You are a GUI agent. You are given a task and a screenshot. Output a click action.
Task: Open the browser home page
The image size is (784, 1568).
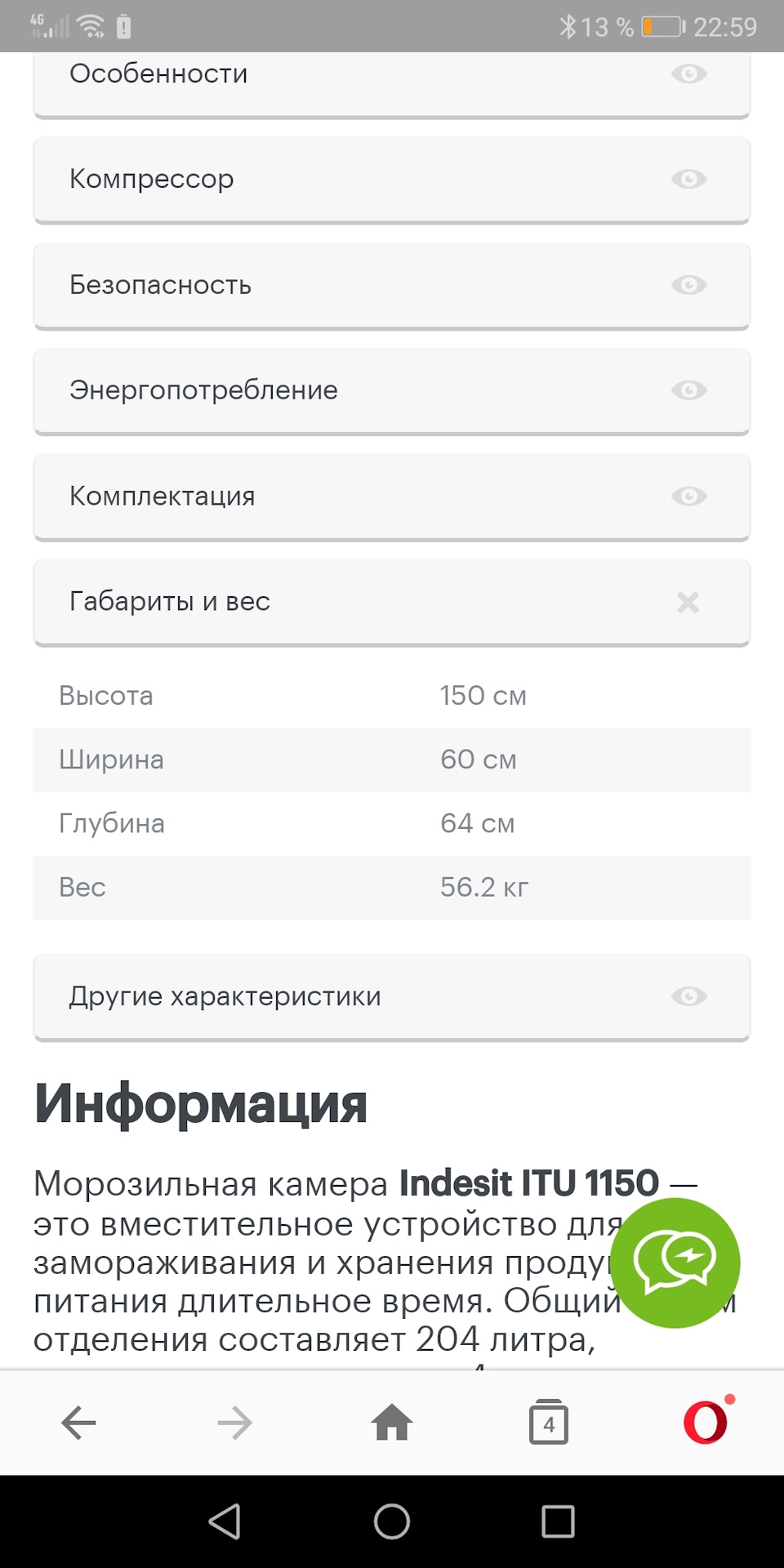pyautogui.click(x=392, y=1422)
